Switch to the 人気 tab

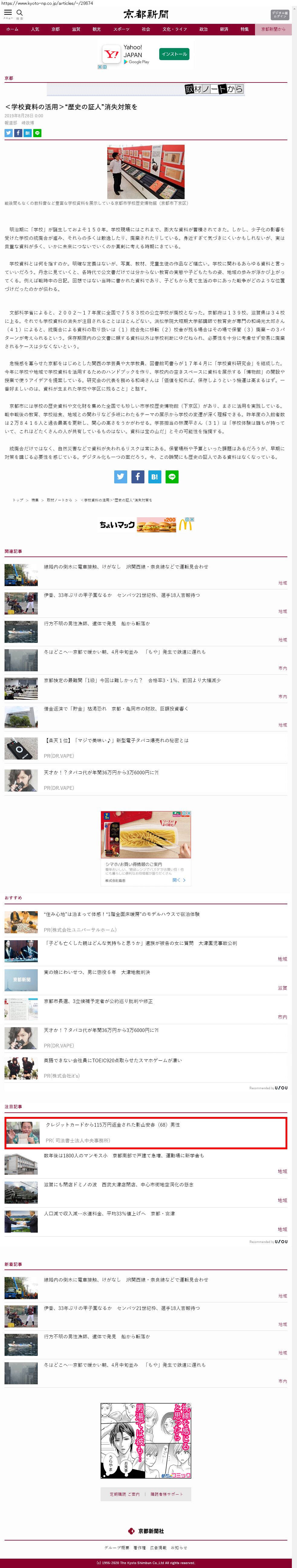(x=35, y=29)
